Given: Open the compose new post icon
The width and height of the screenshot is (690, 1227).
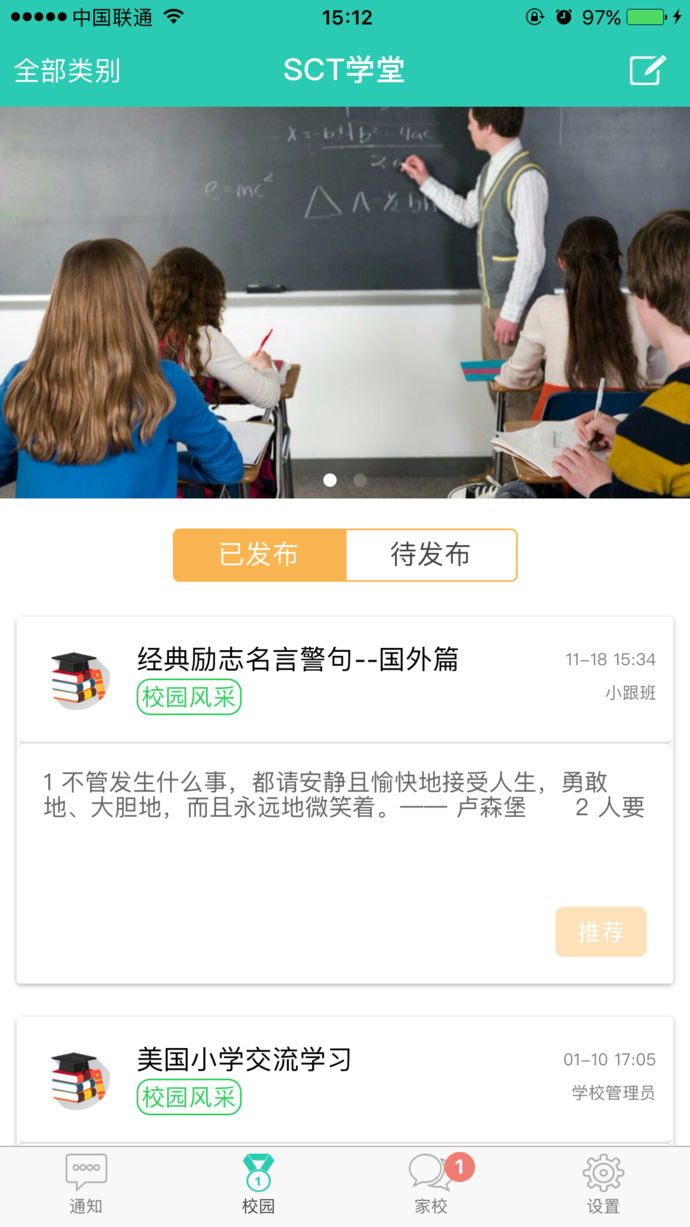Looking at the screenshot, I should coord(647,71).
